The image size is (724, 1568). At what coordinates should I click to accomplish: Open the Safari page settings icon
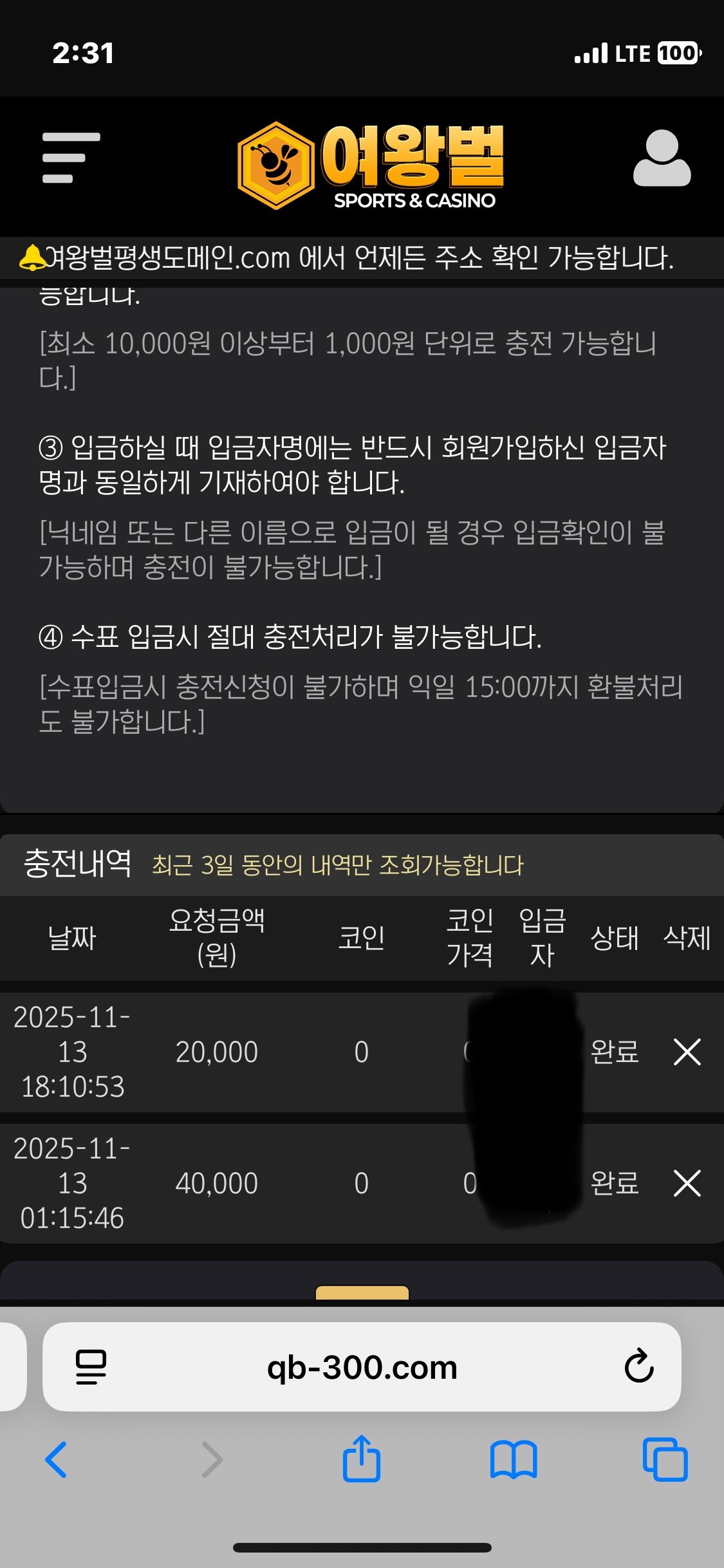click(x=91, y=1367)
